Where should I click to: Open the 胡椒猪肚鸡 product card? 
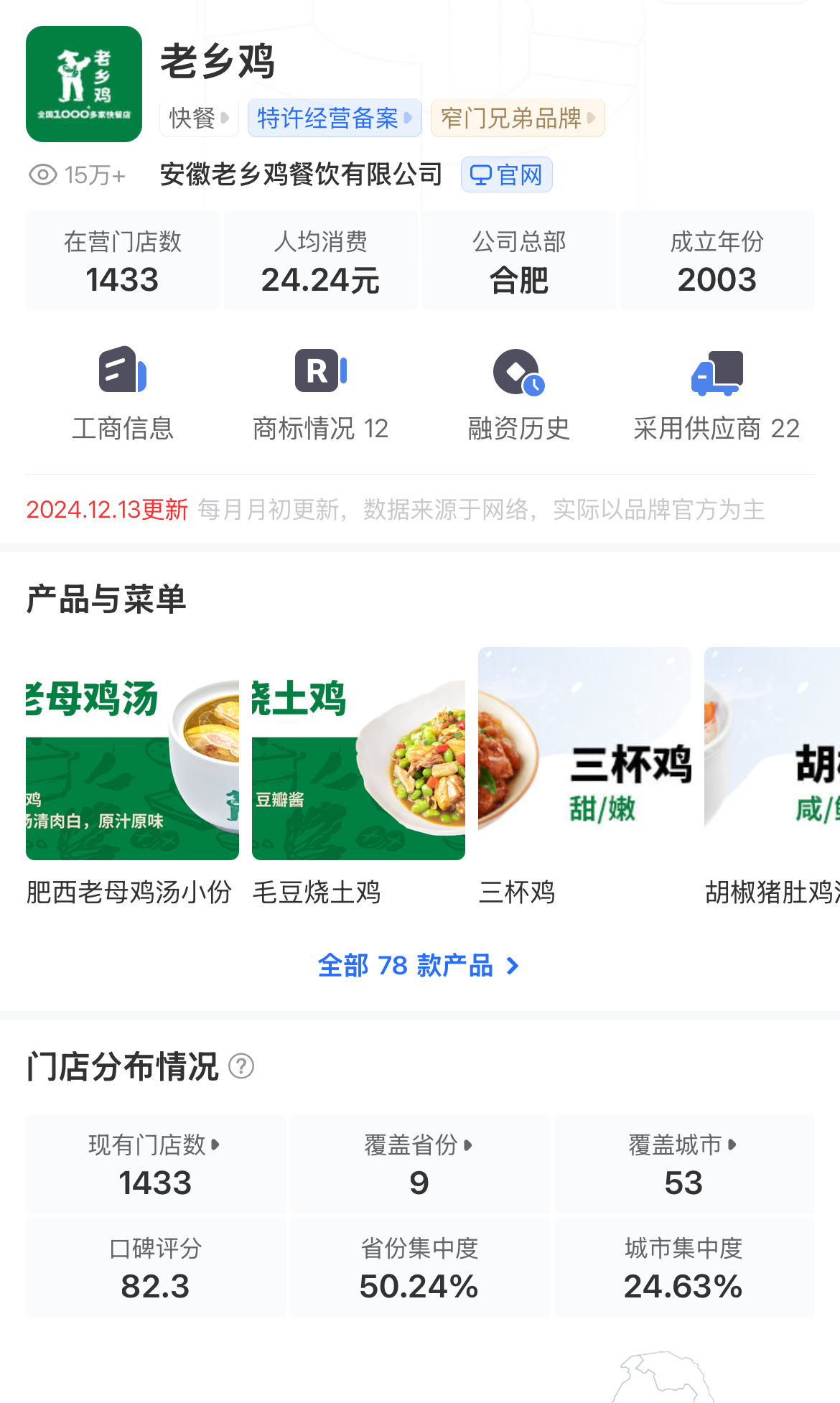click(773, 777)
